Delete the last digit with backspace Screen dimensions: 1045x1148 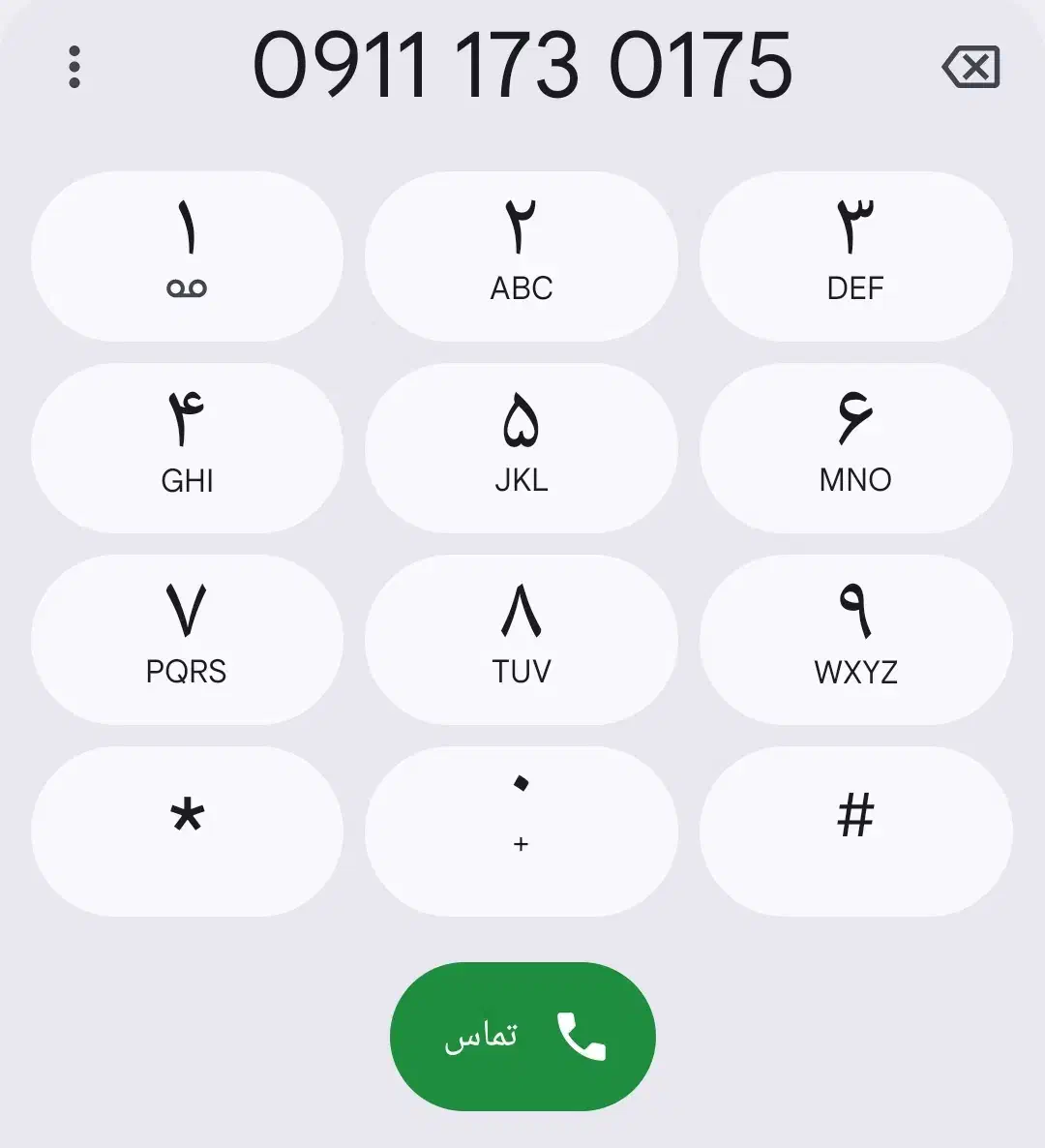pos(970,68)
